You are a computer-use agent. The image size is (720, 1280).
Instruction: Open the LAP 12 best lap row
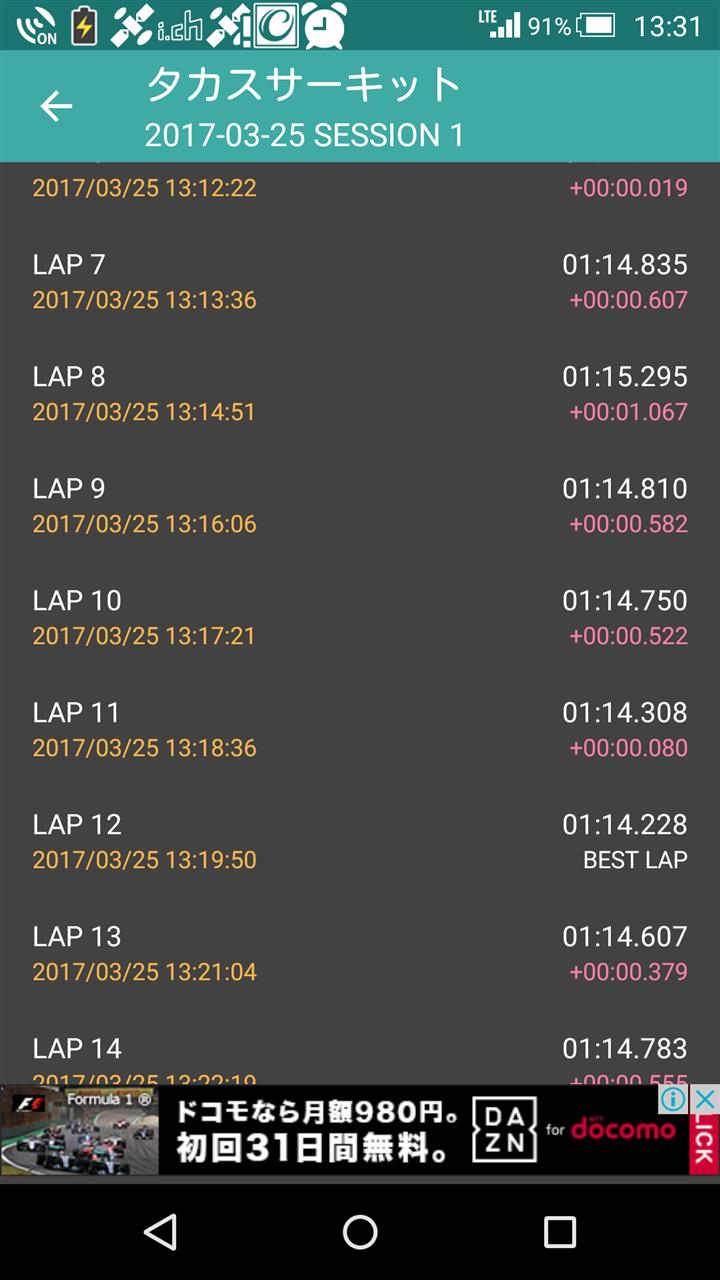360,842
